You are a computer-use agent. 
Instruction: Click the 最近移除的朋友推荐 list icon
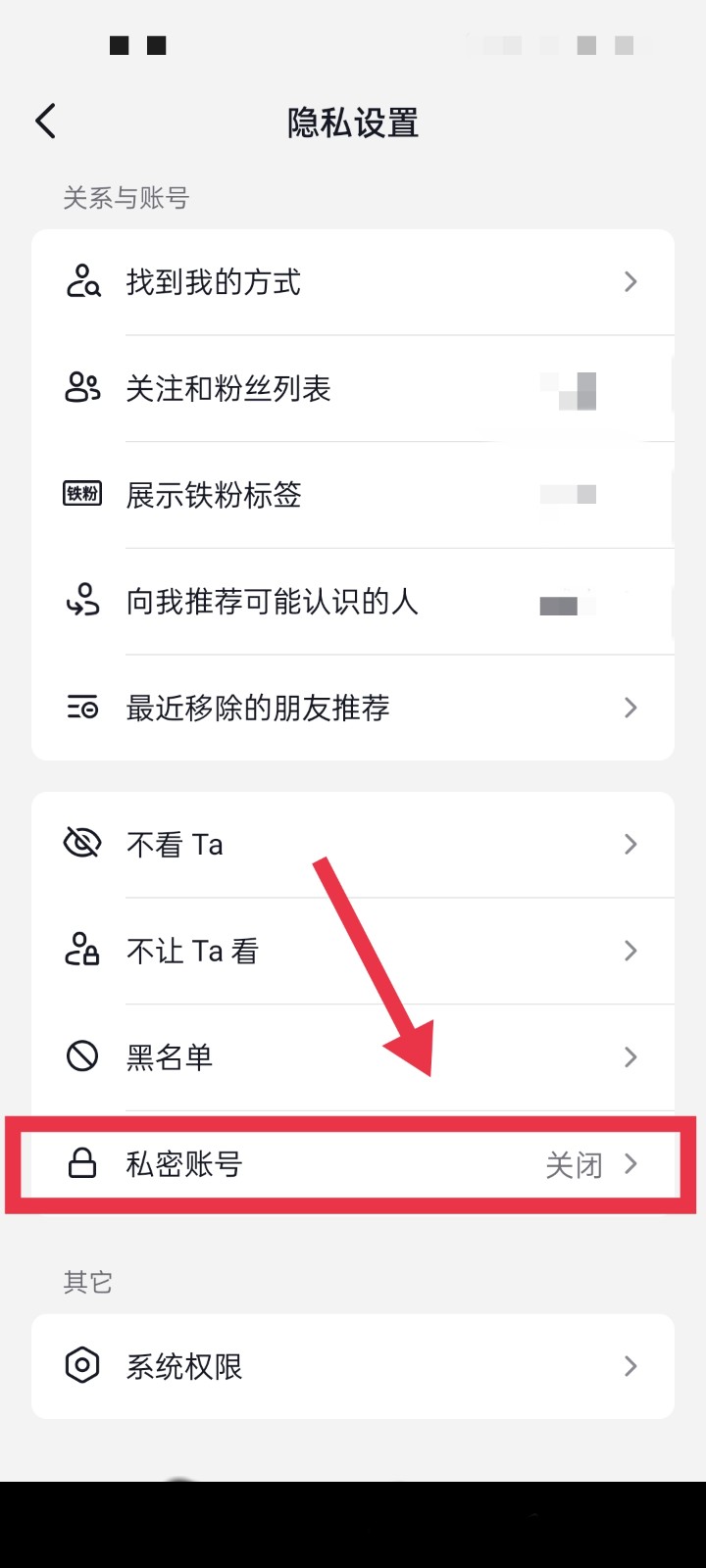pyautogui.click(x=82, y=708)
